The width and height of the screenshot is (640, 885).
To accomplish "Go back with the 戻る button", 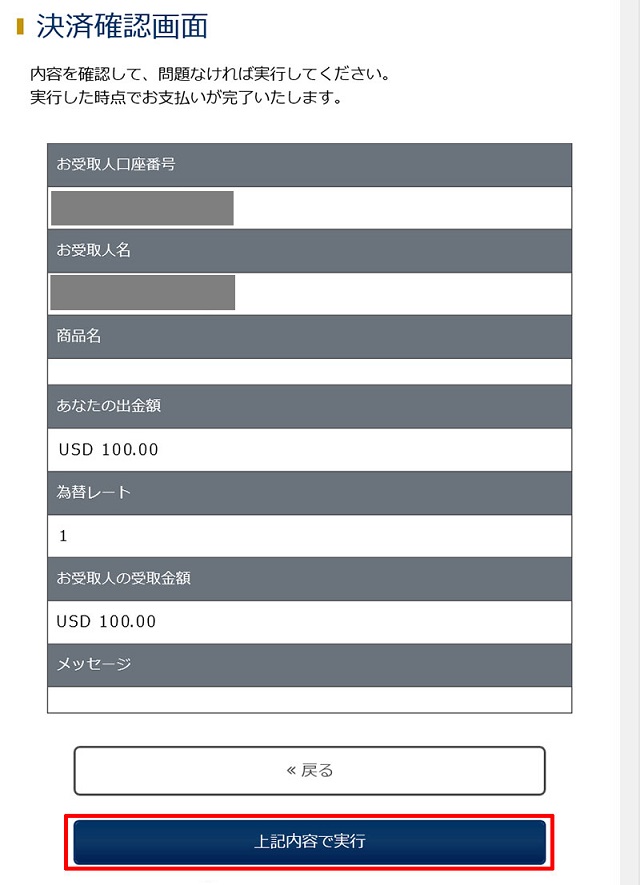I will coord(309,770).
